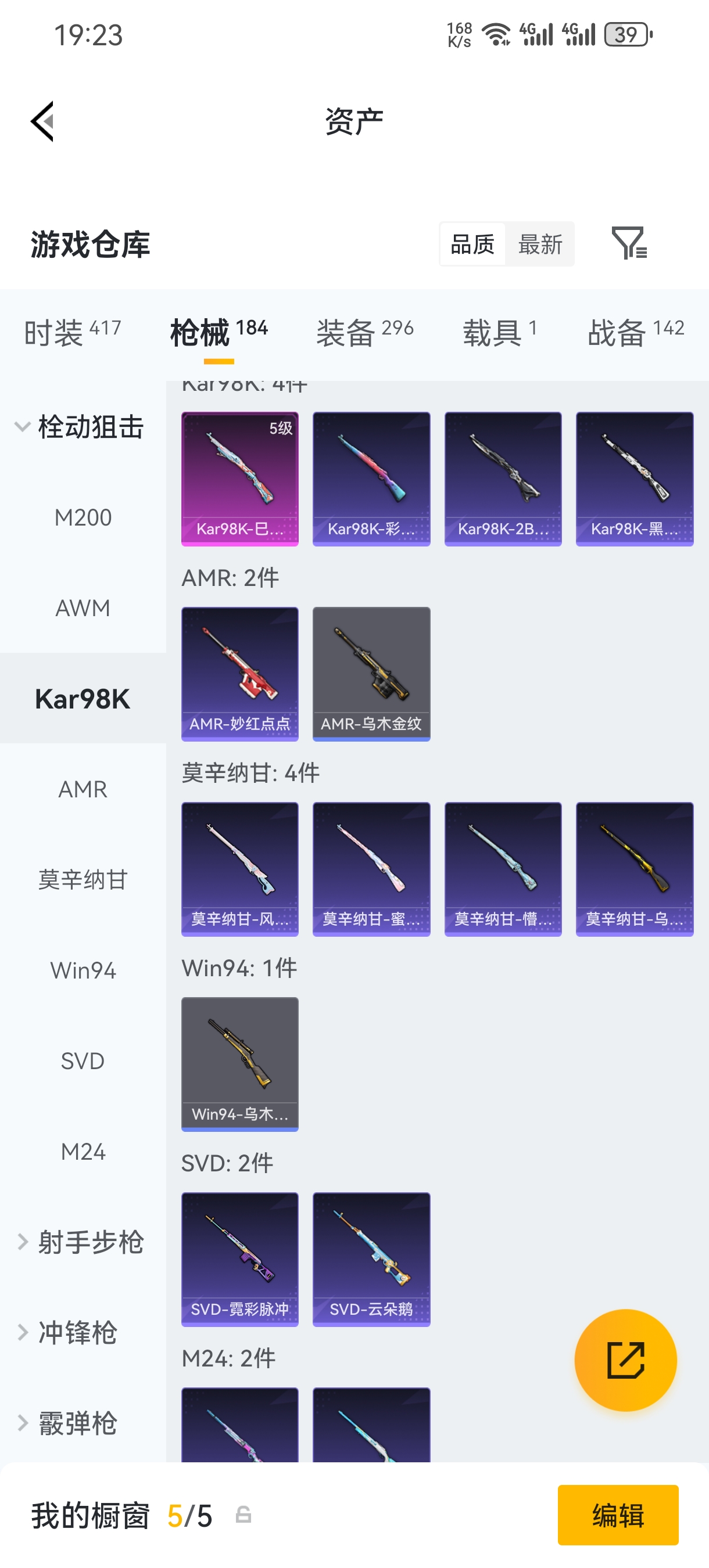Image resolution: width=709 pixels, height=1568 pixels.
Task: Open the SVD-云朵鹅 skin
Action: click(371, 1259)
